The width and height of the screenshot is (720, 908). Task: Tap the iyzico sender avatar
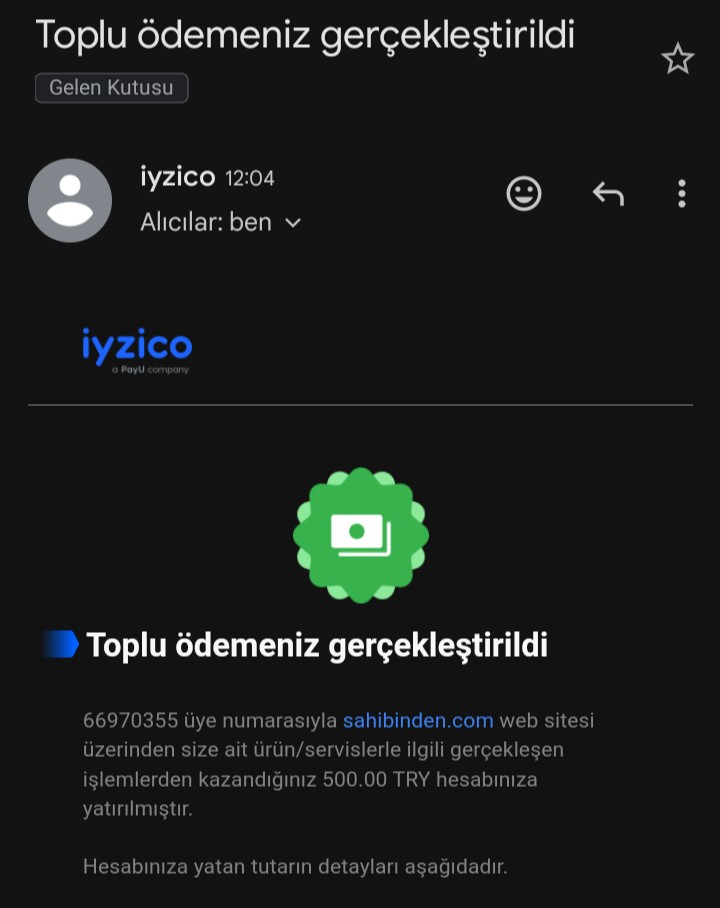pos(70,200)
